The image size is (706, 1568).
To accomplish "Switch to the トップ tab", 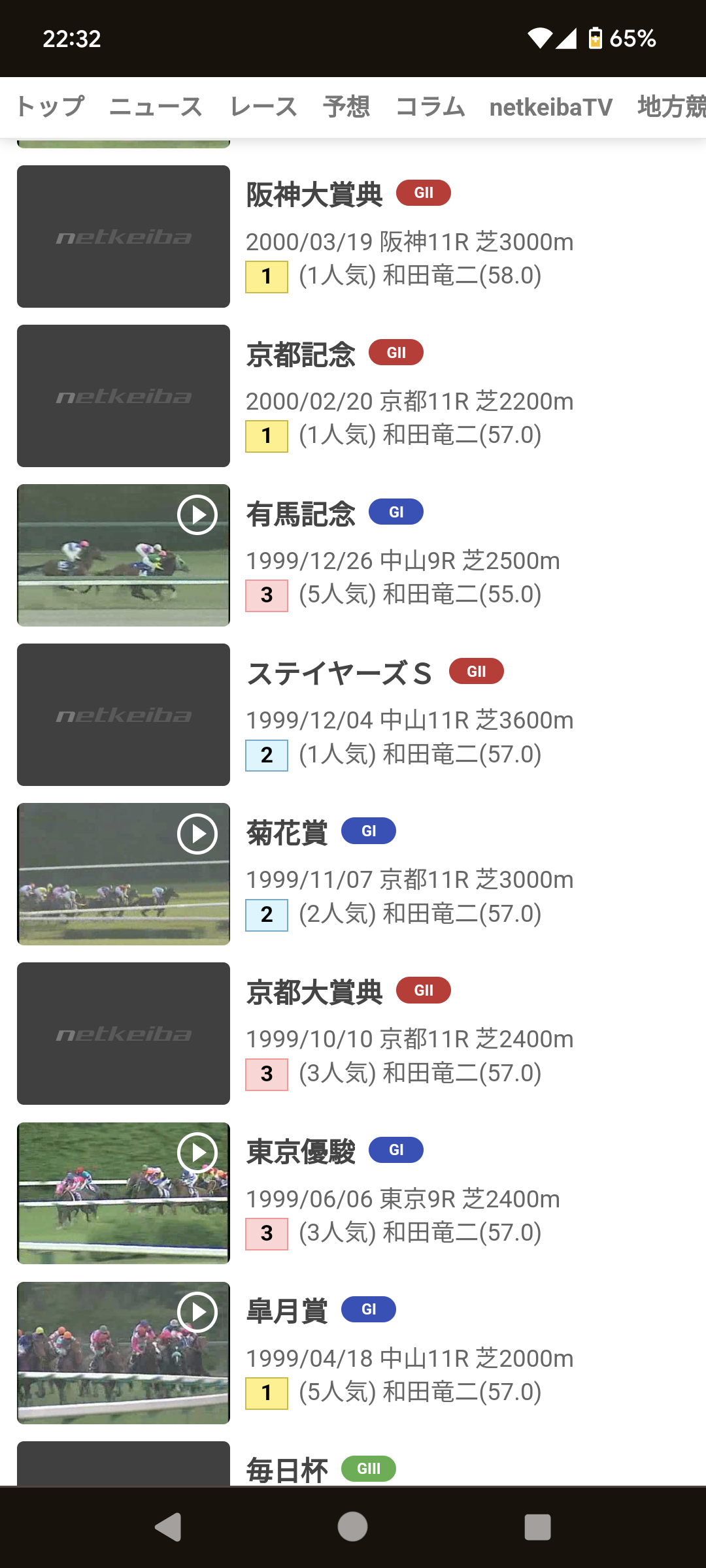I will (50, 106).
